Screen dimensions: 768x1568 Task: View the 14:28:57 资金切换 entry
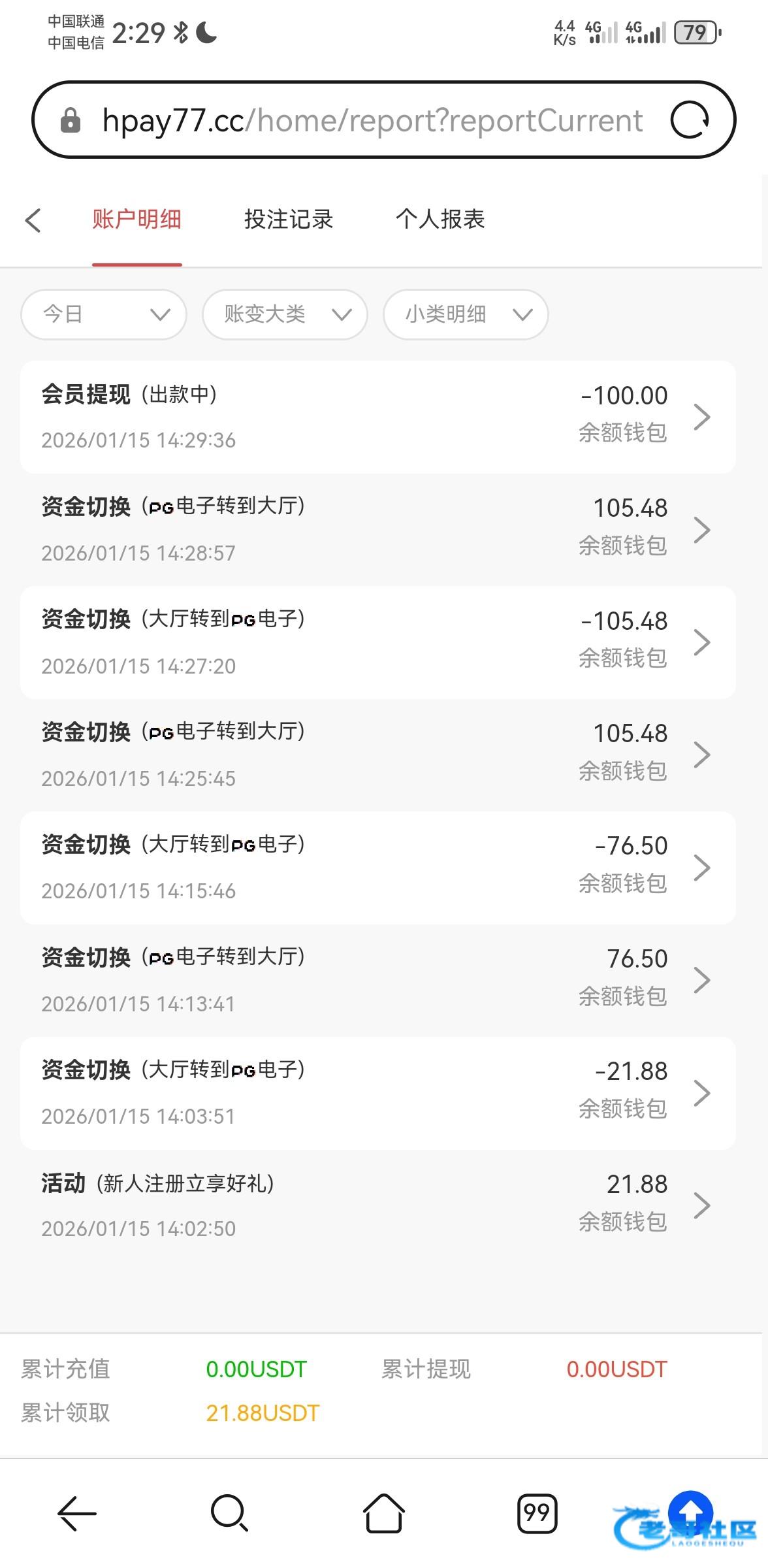377,529
